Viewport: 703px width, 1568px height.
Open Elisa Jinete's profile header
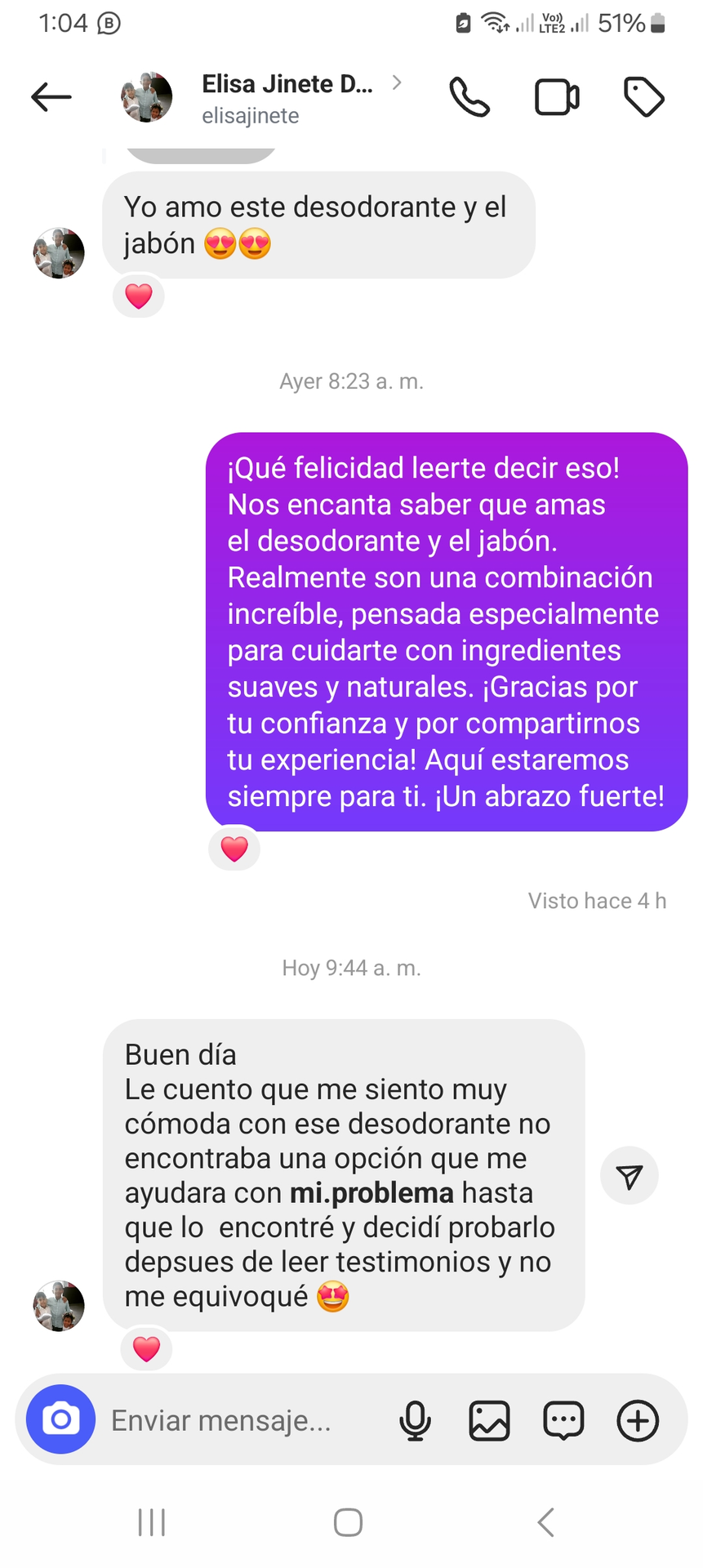click(x=286, y=98)
